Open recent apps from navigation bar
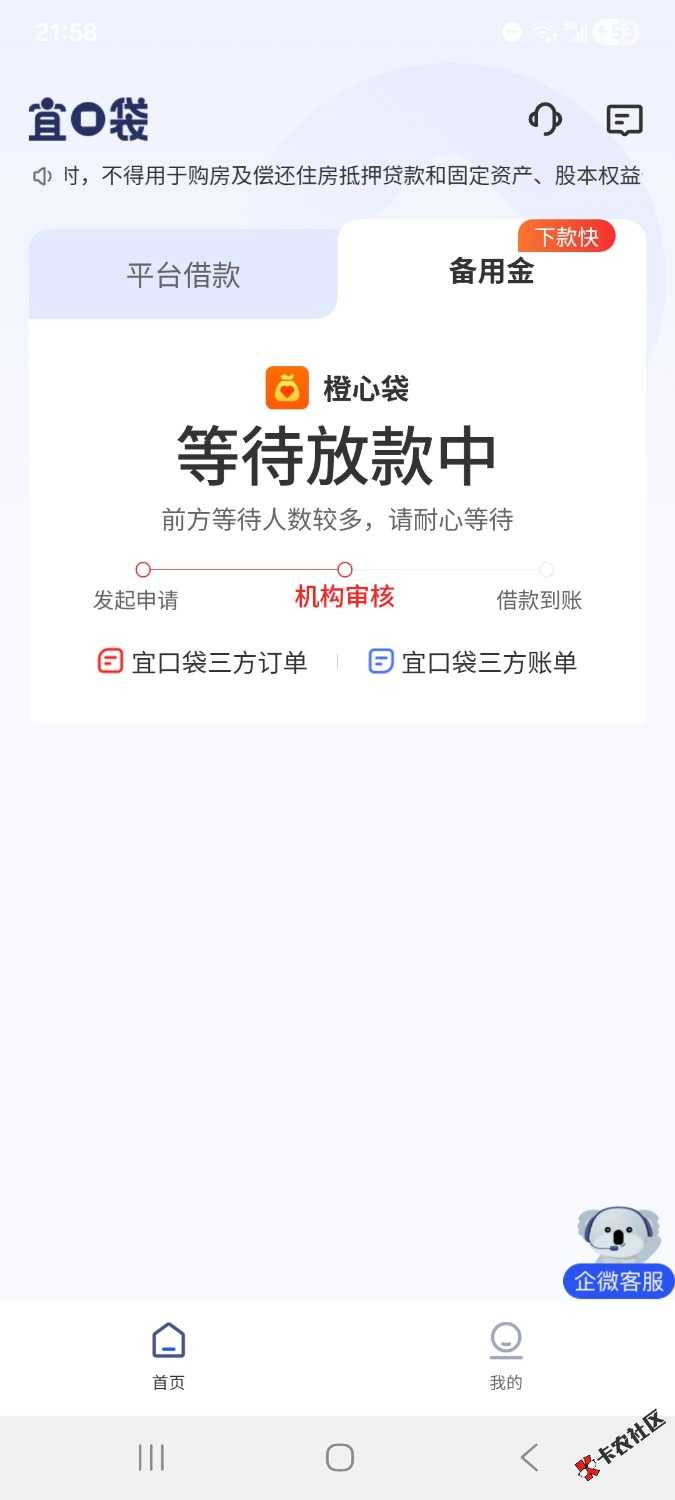Viewport: 675px width, 1500px height. [x=151, y=1457]
